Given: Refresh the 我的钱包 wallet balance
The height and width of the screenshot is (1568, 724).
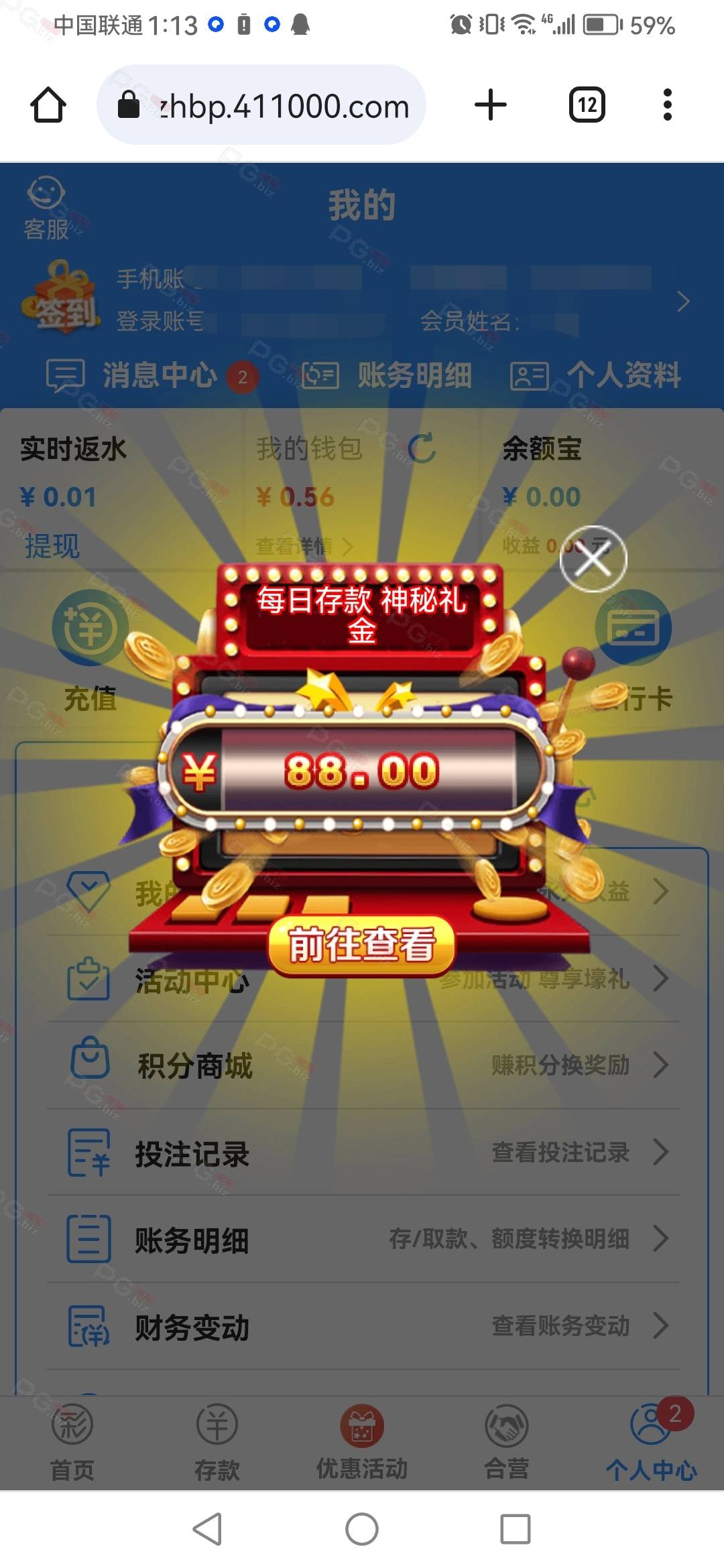Looking at the screenshot, I should [x=422, y=448].
